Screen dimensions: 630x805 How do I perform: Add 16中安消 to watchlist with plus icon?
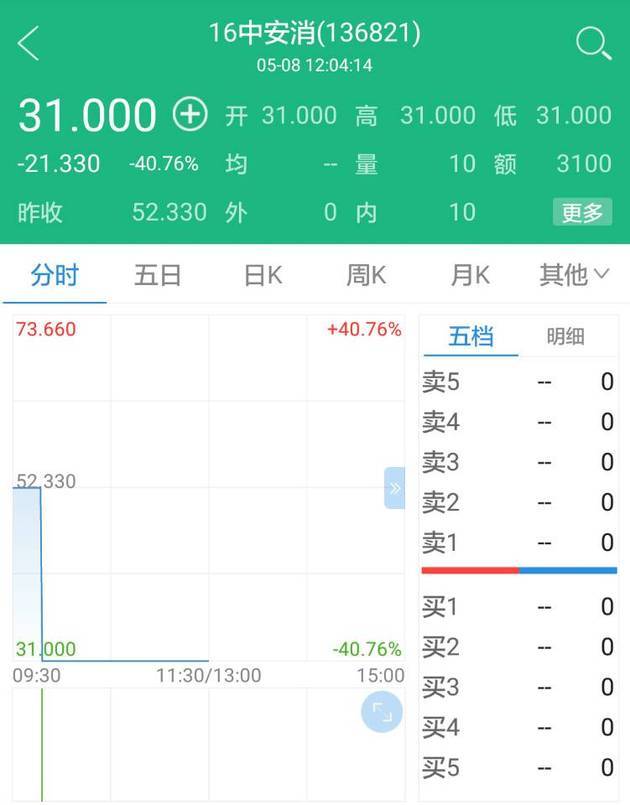[190, 114]
